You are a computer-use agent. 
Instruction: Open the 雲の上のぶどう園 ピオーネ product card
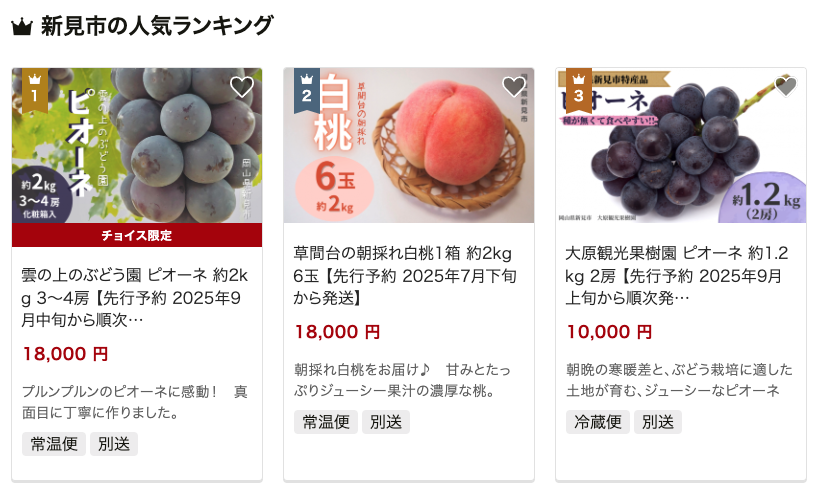(136, 296)
